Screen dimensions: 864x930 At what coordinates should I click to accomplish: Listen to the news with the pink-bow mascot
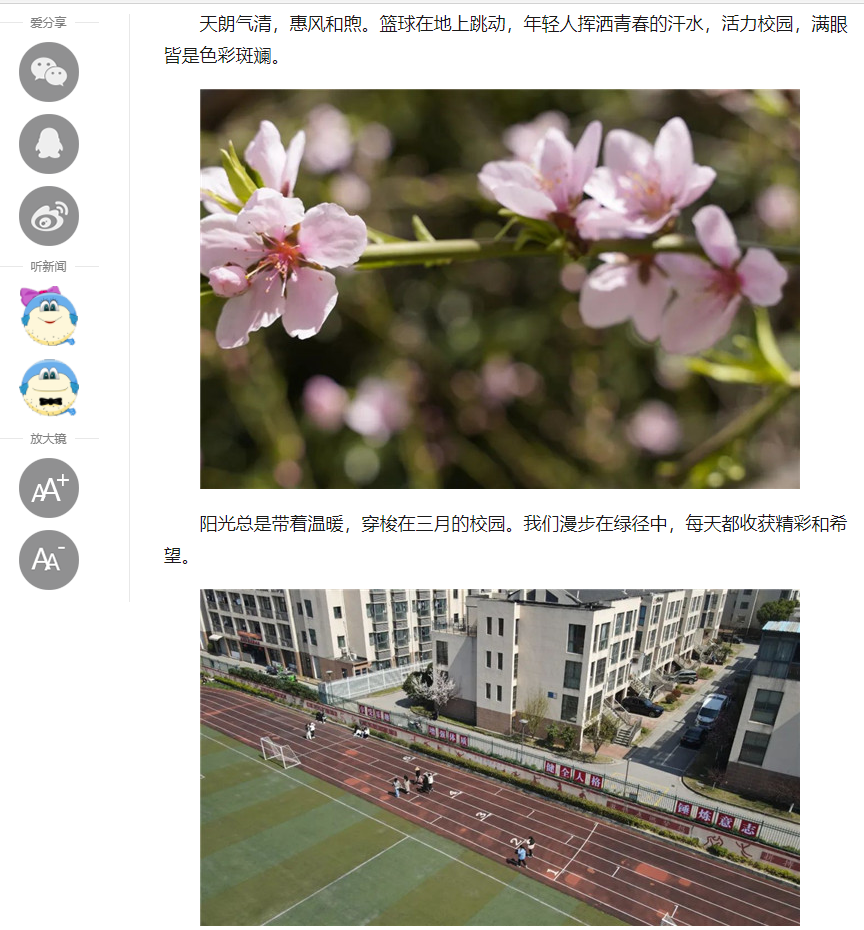coord(49,316)
